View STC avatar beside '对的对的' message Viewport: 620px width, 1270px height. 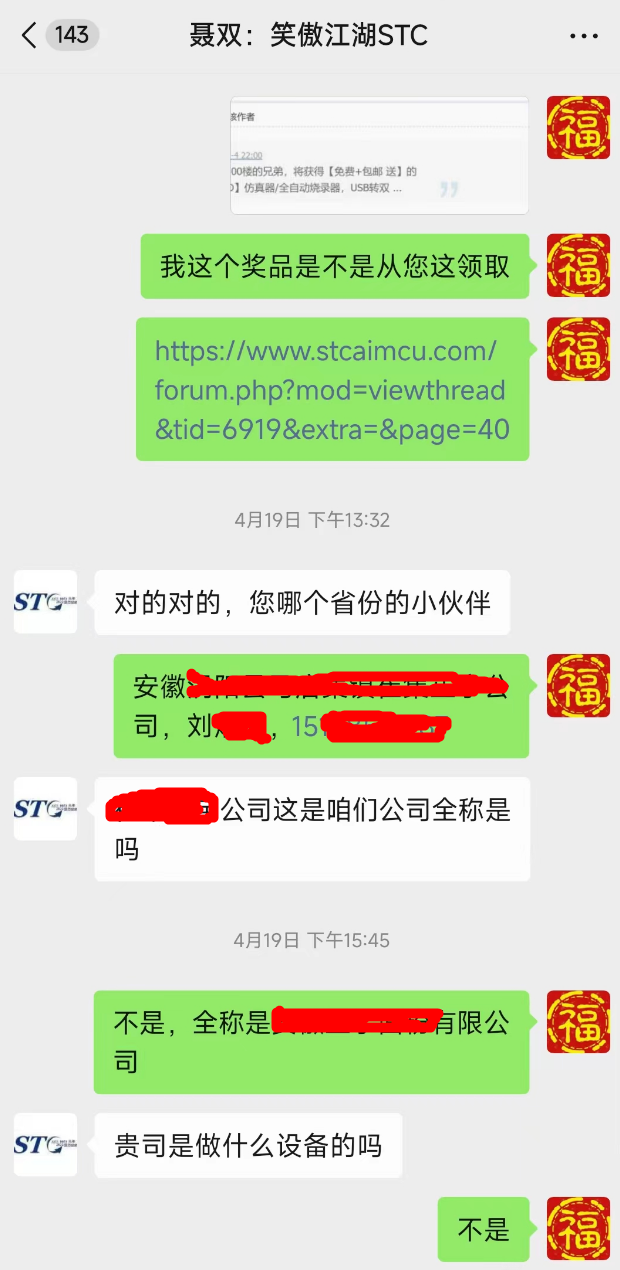tap(45, 602)
